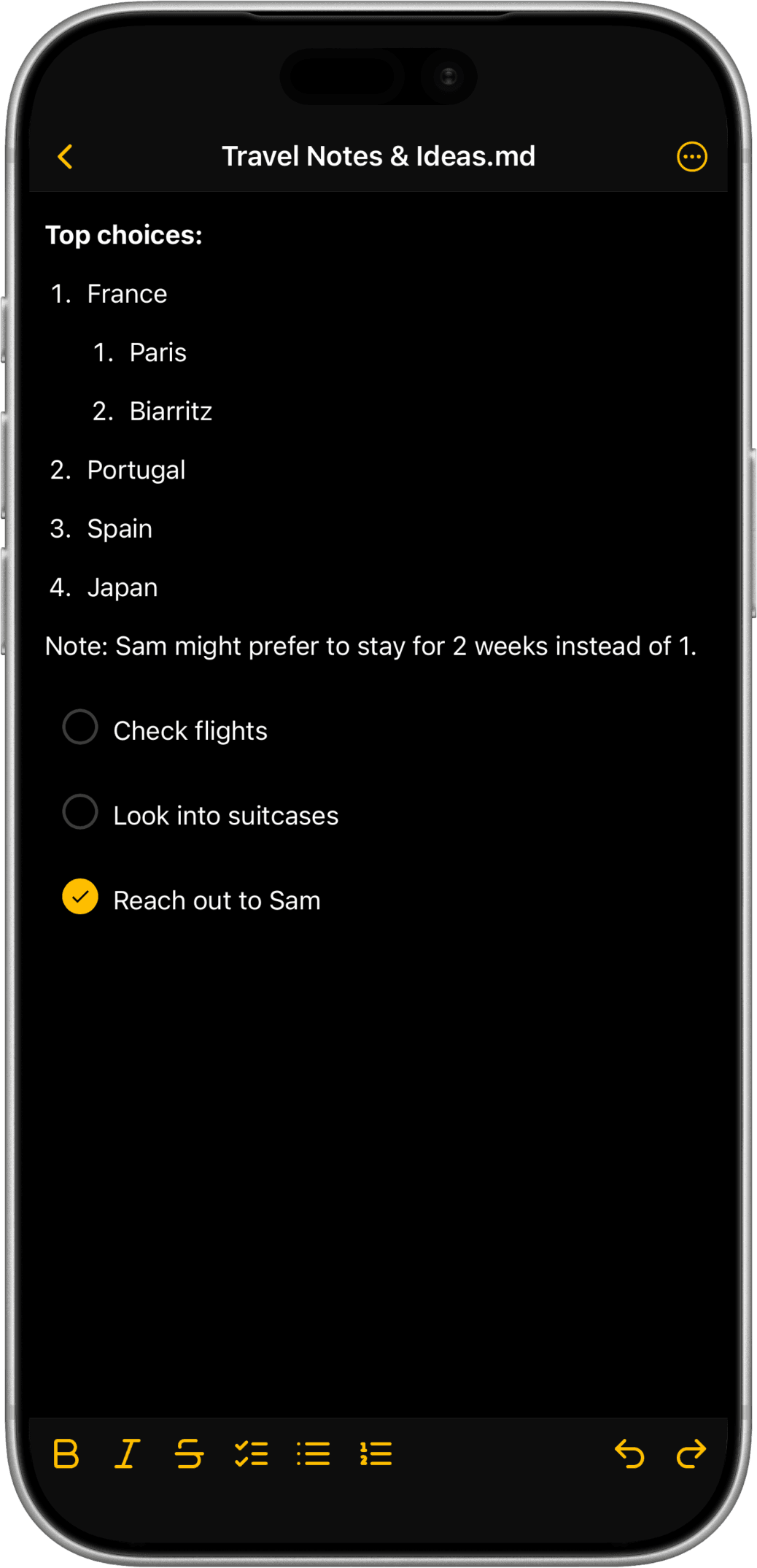Insert a bulleted list
The width and height of the screenshot is (757, 1568).
(x=314, y=1454)
